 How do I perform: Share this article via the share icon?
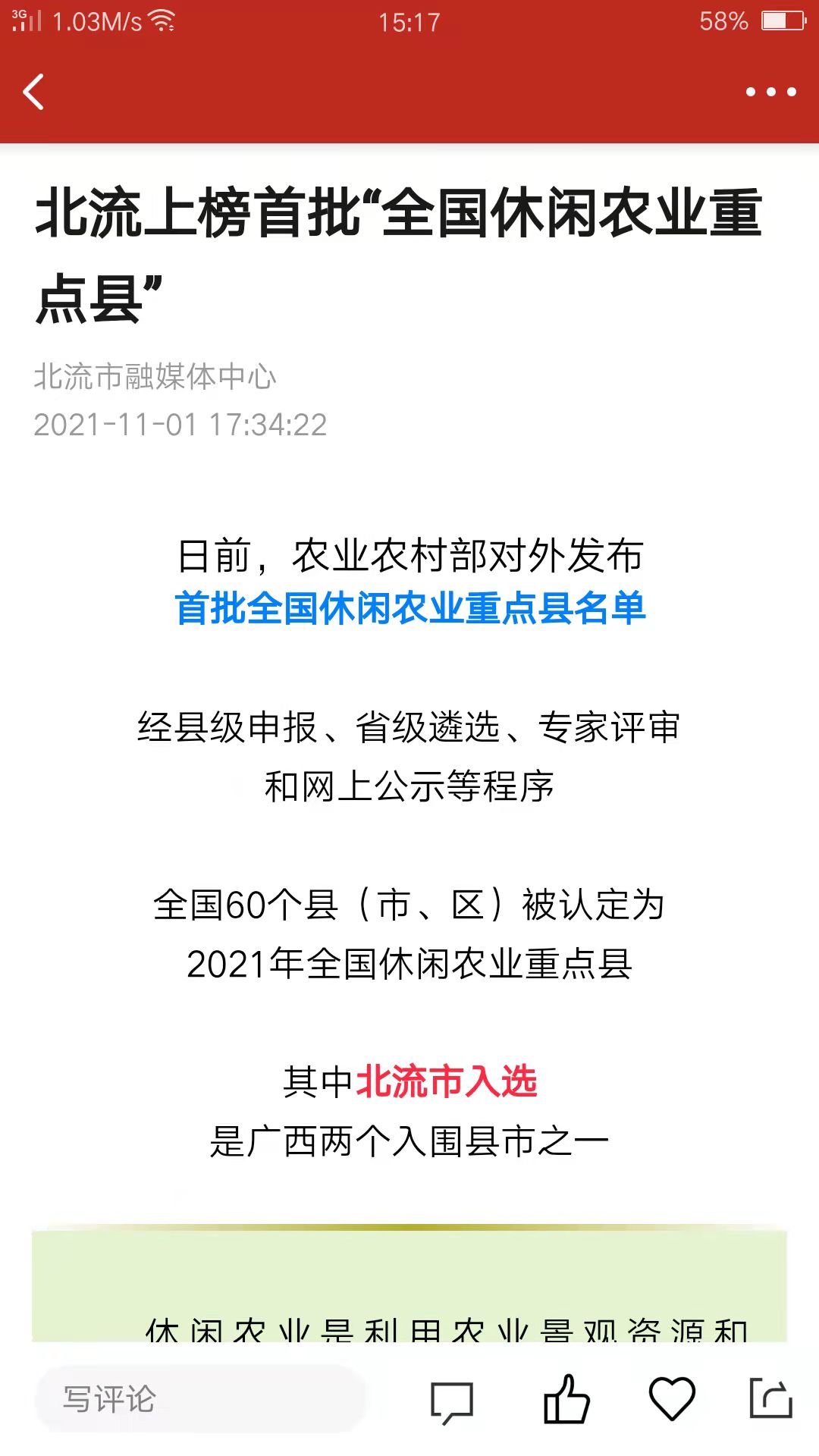(770, 1398)
